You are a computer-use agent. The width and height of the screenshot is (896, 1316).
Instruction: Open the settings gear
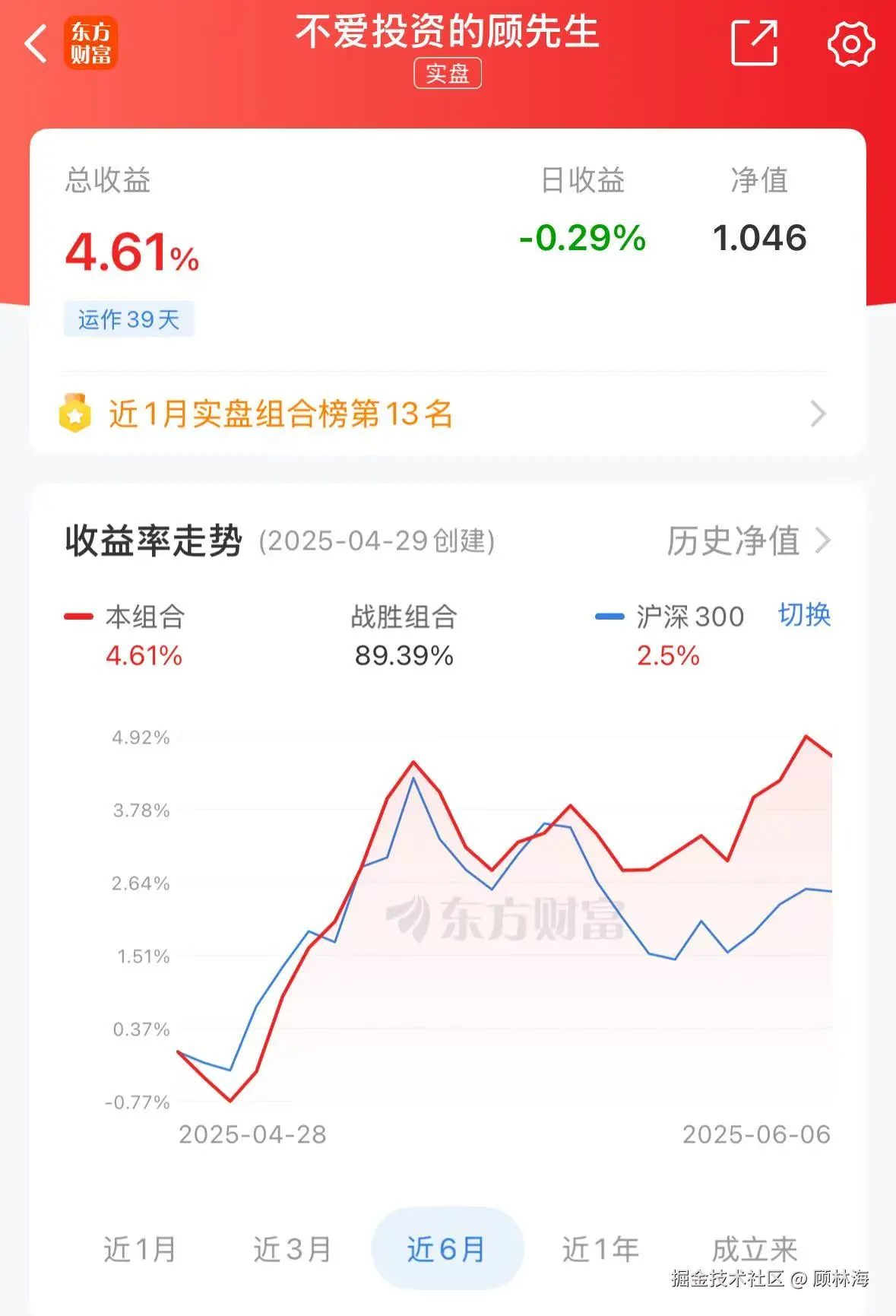pos(850,43)
